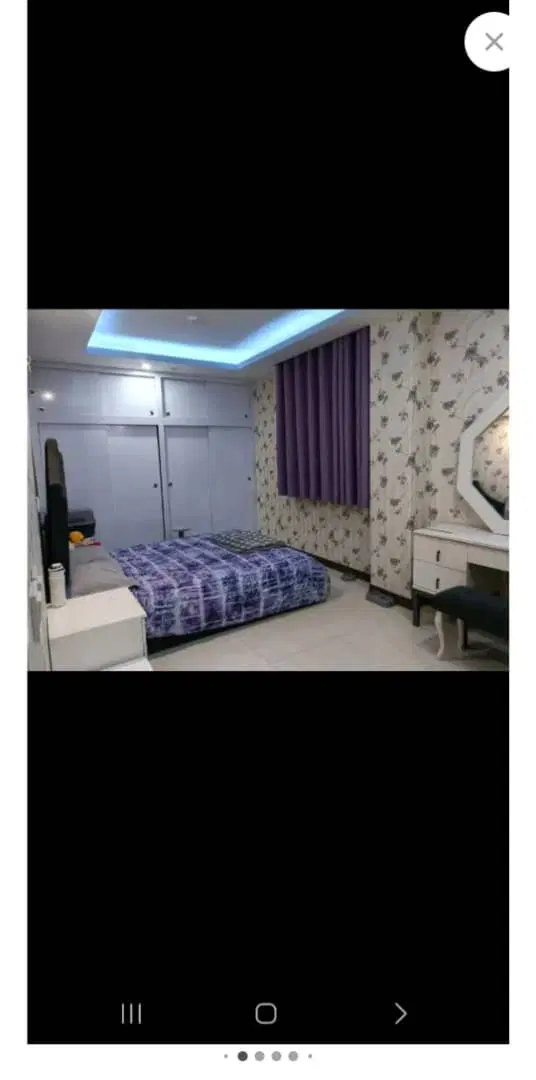Image resolution: width=536 pixels, height=1080 pixels.
Task: Open the recent apps overview
Action: point(131,1013)
